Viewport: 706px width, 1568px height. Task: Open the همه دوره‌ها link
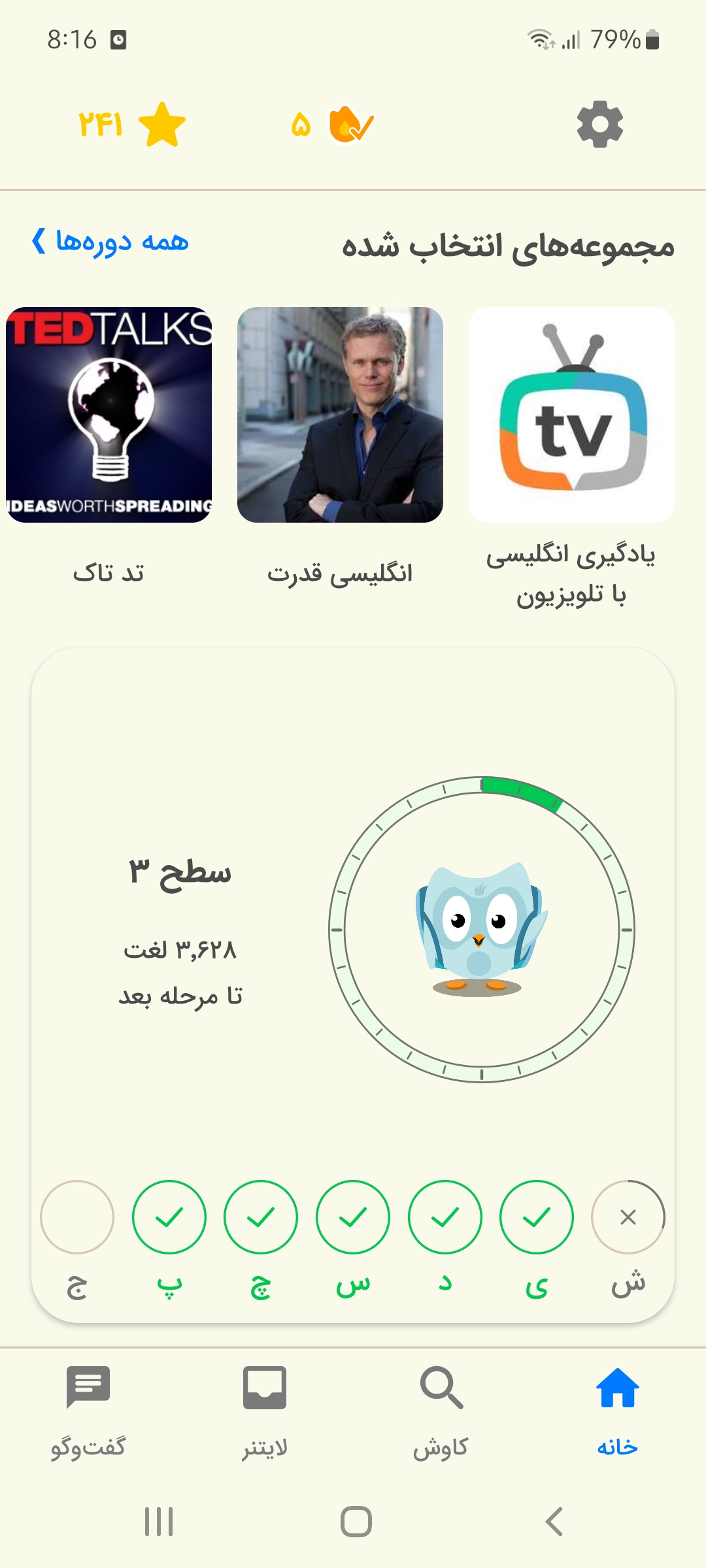coord(110,241)
